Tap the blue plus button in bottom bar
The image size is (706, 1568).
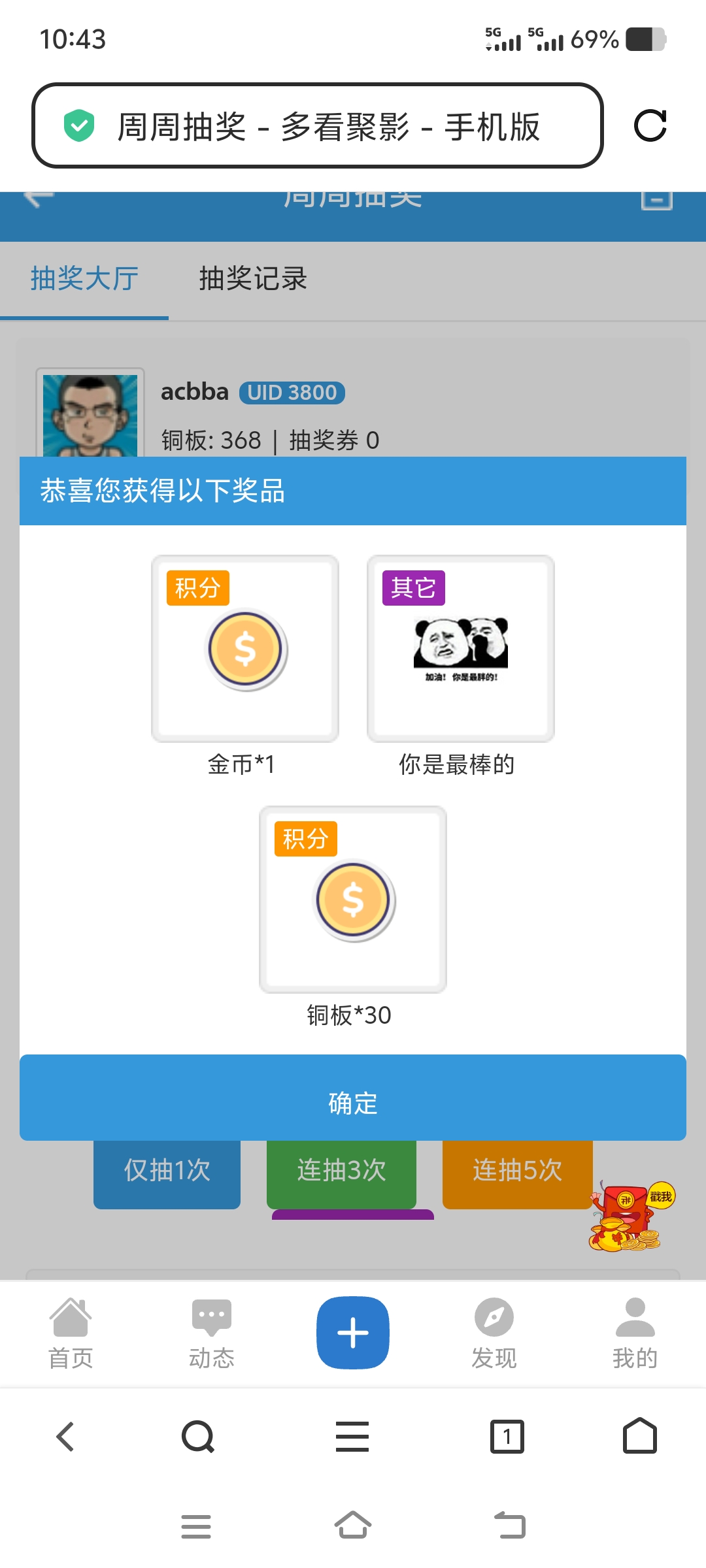pyautogui.click(x=353, y=1331)
